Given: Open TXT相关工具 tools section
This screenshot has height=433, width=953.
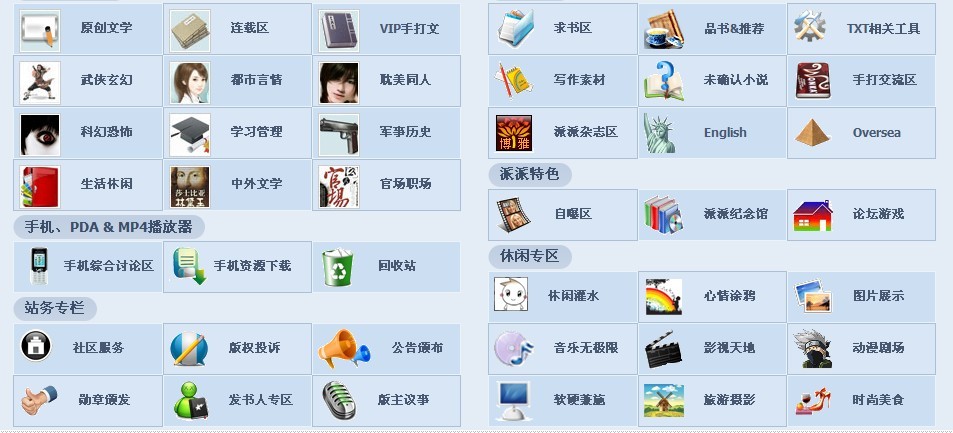Looking at the screenshot, I should click(883, 28).
